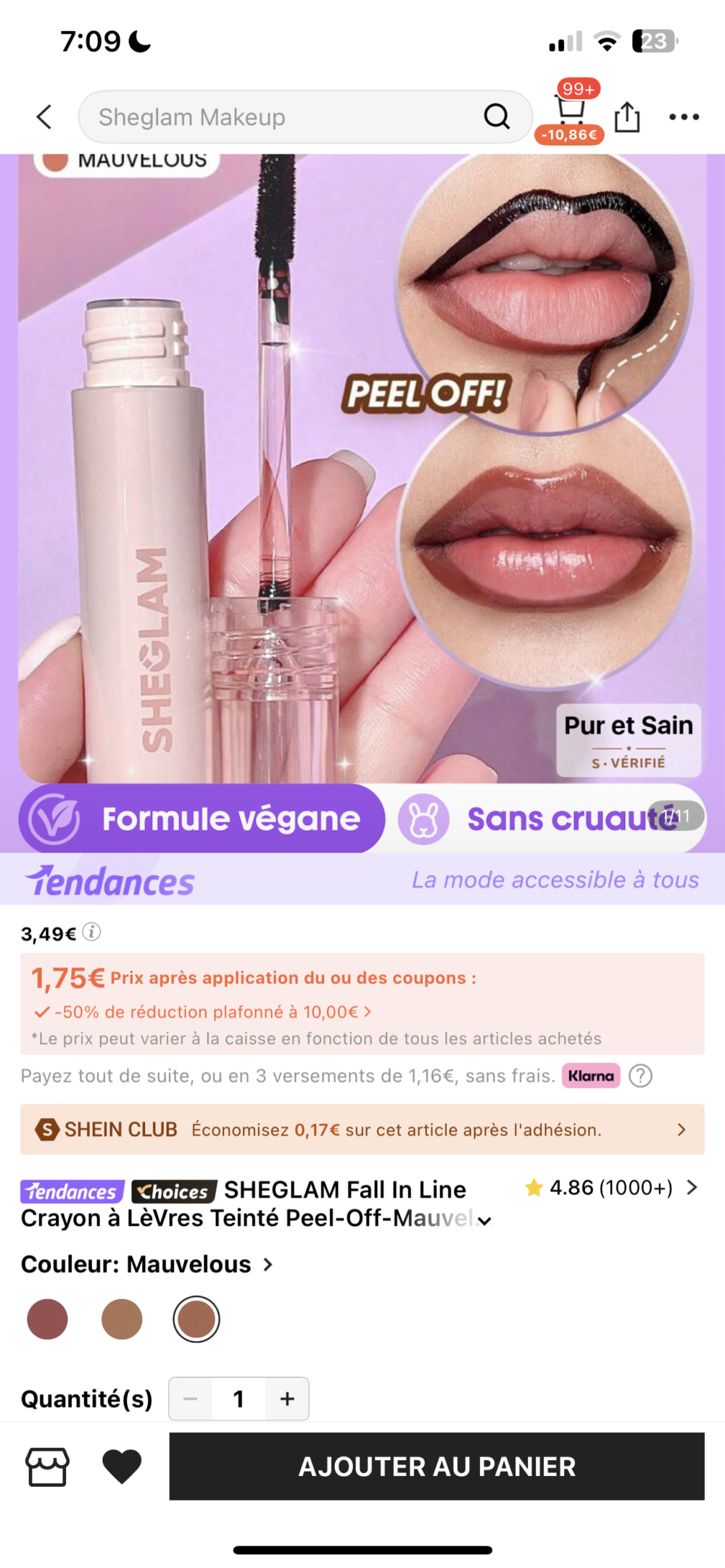View the 4.86 rating reviews
Viewport: 725px width, 1568px height.
(609, 1188)
